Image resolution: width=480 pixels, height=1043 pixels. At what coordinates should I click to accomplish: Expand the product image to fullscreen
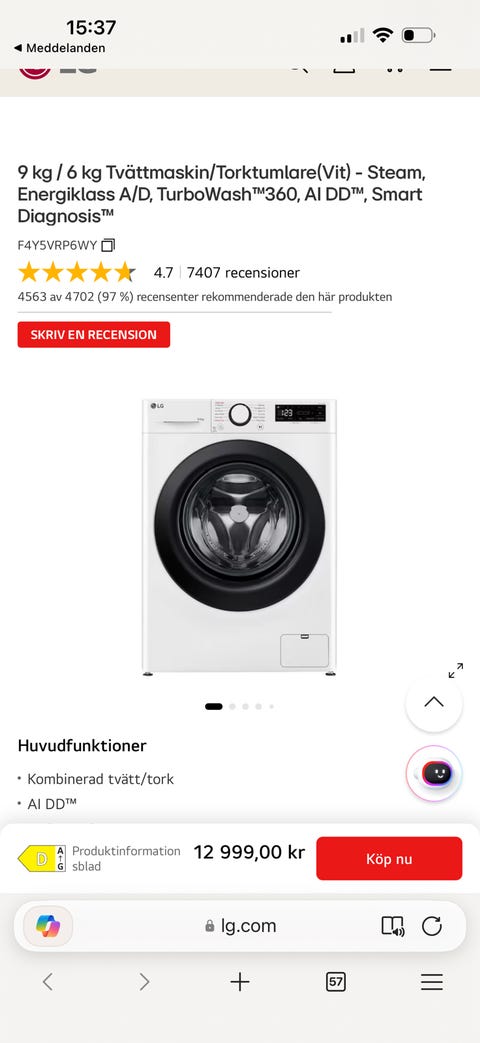click(455, 670)
